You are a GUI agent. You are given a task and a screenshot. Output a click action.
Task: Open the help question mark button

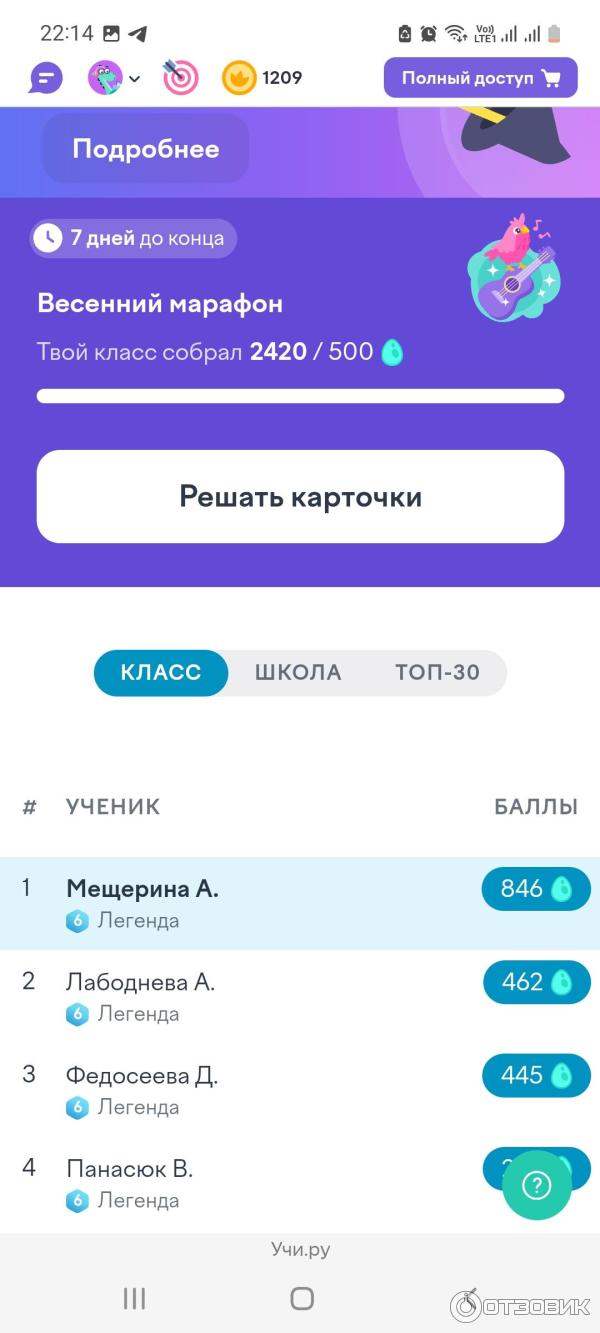pyautogui.click(x=537, y=1185)
